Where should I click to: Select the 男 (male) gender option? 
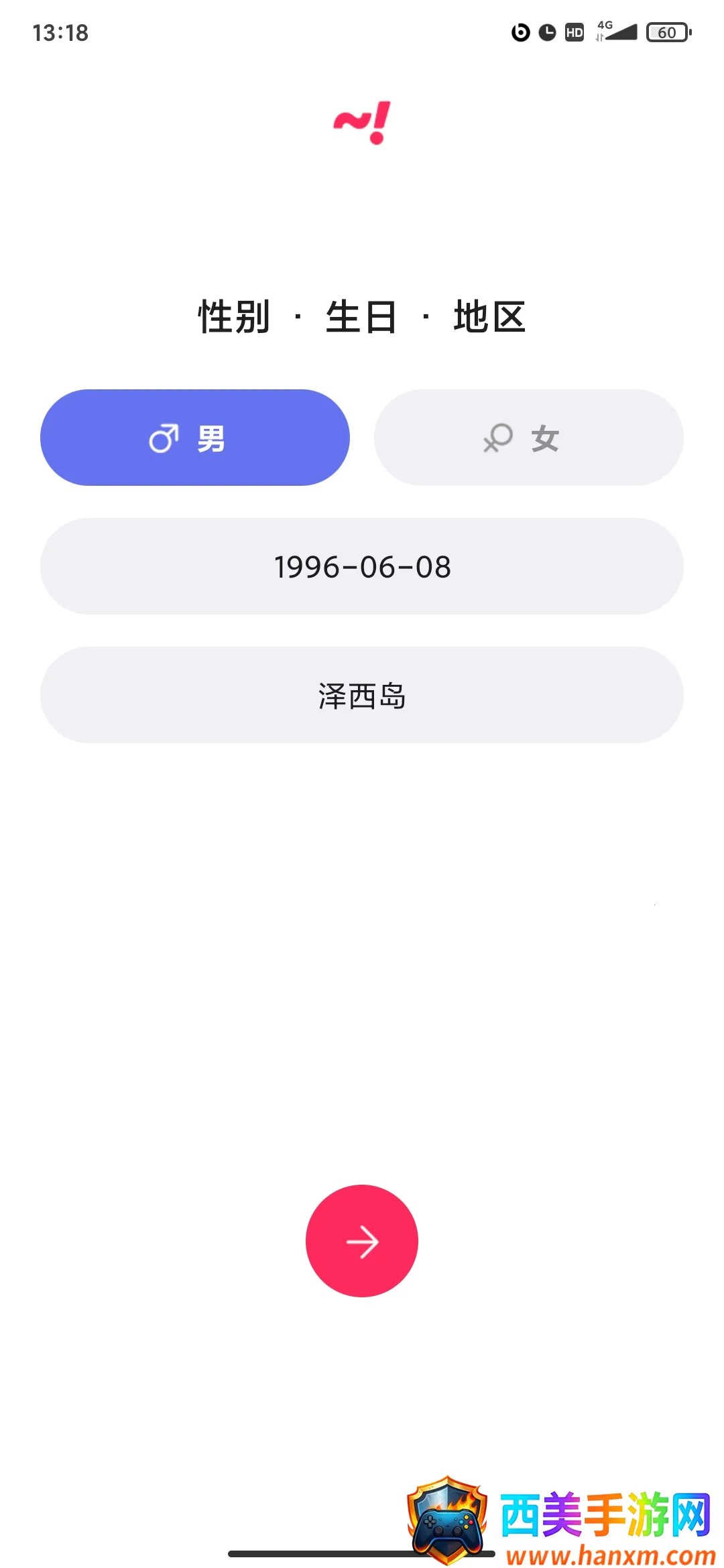(x=194, y=438)
